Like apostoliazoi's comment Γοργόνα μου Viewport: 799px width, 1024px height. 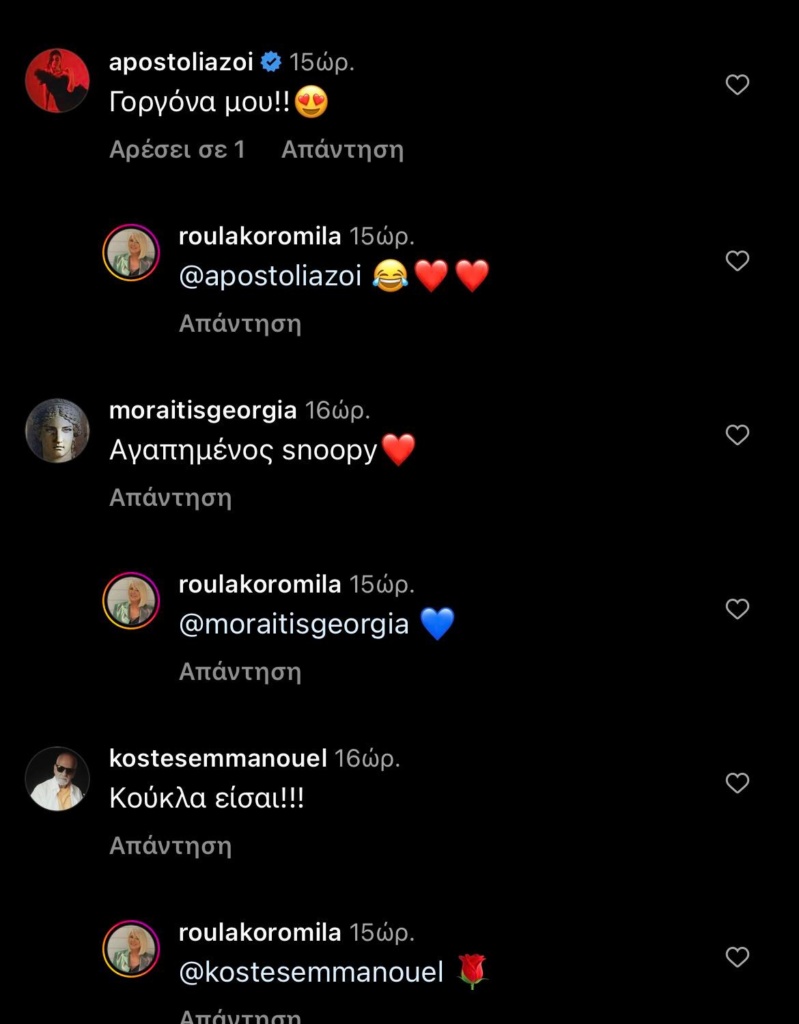click(737, 85)
